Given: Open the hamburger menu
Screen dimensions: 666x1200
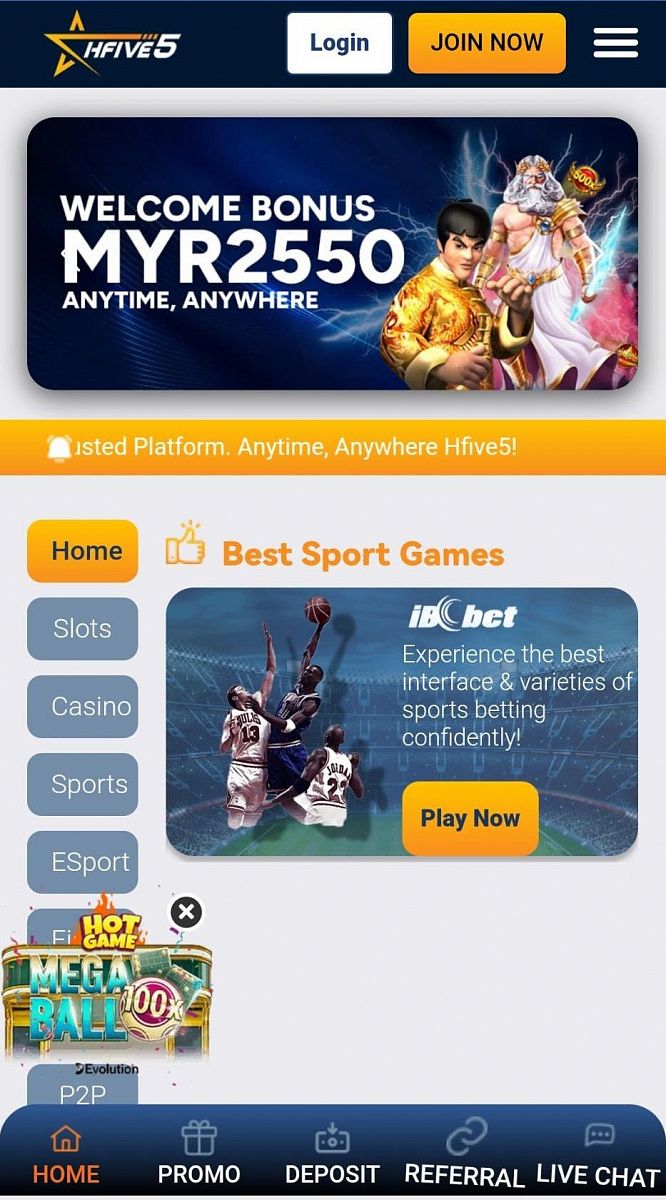Looking at the screenshot, I should [x=615, y=43].
